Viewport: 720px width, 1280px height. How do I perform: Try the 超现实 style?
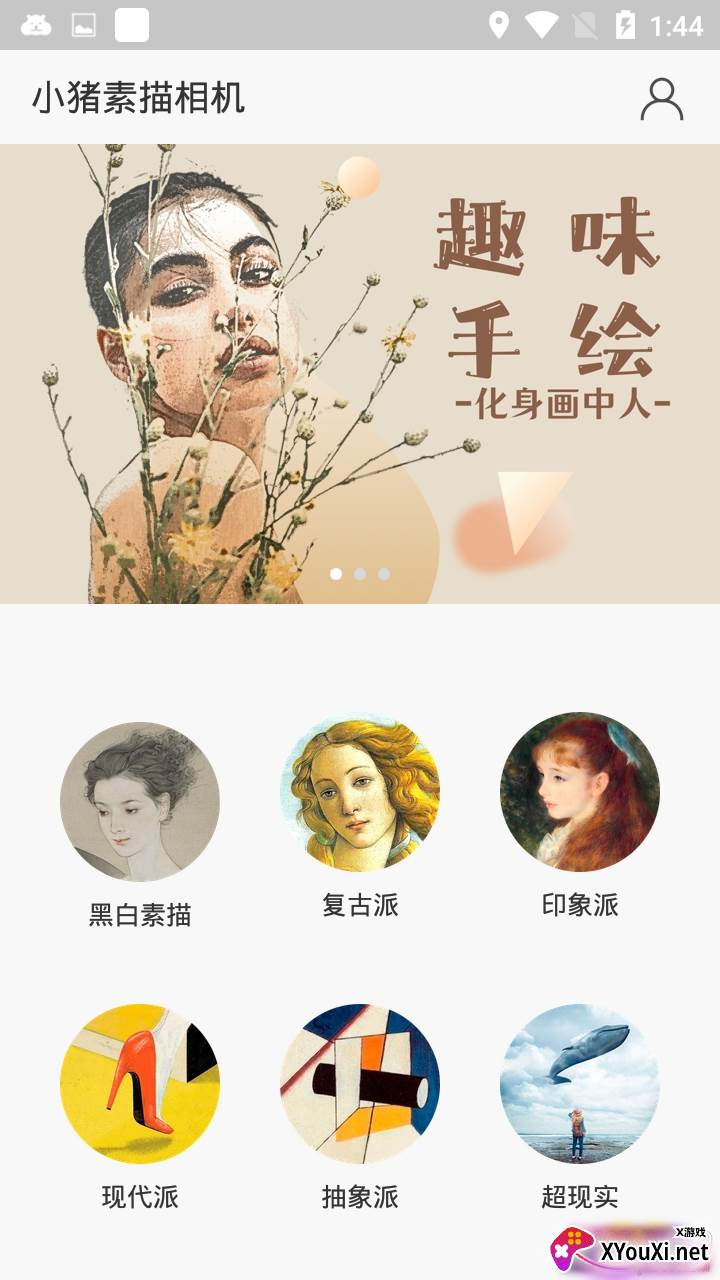[580, 1084]
